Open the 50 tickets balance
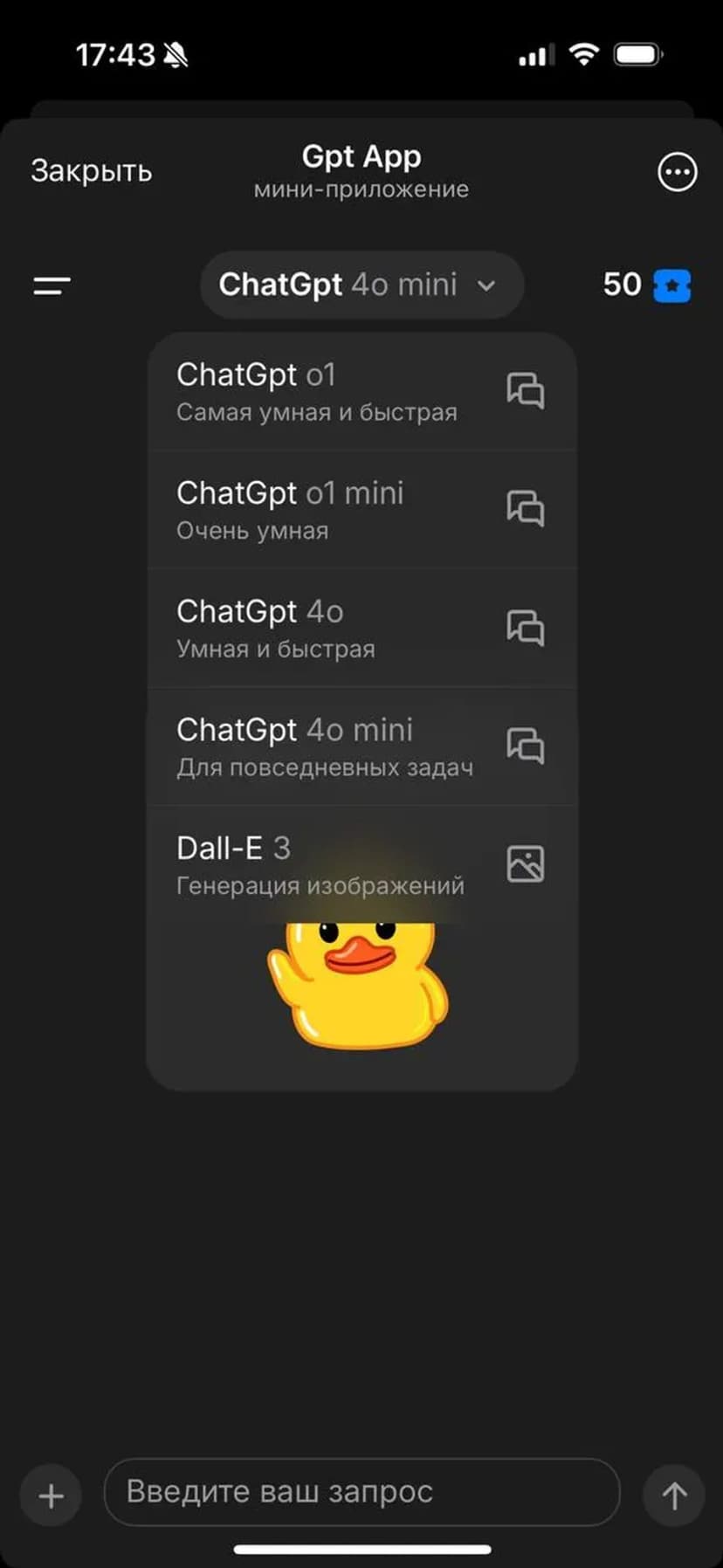The height and width of the screenshot is (1568, 723). [646, 285]
